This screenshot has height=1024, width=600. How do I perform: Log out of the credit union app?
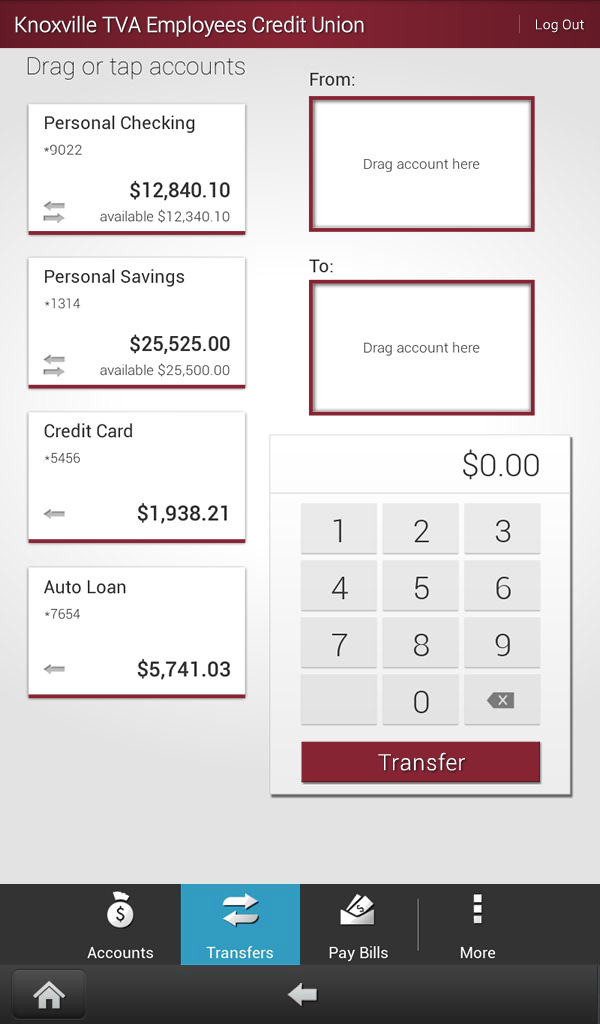pos(559,25)
